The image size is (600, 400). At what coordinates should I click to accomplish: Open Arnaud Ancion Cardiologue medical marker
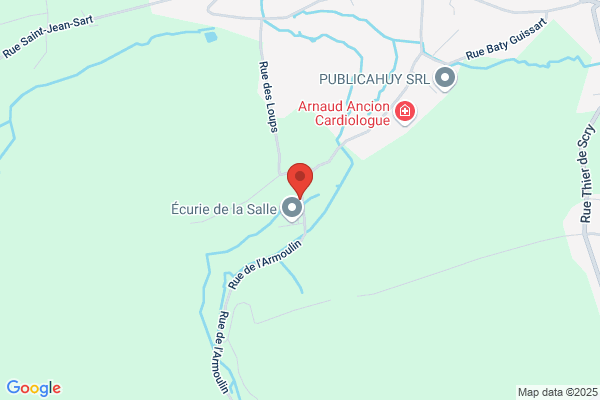(x=405, y=112)
